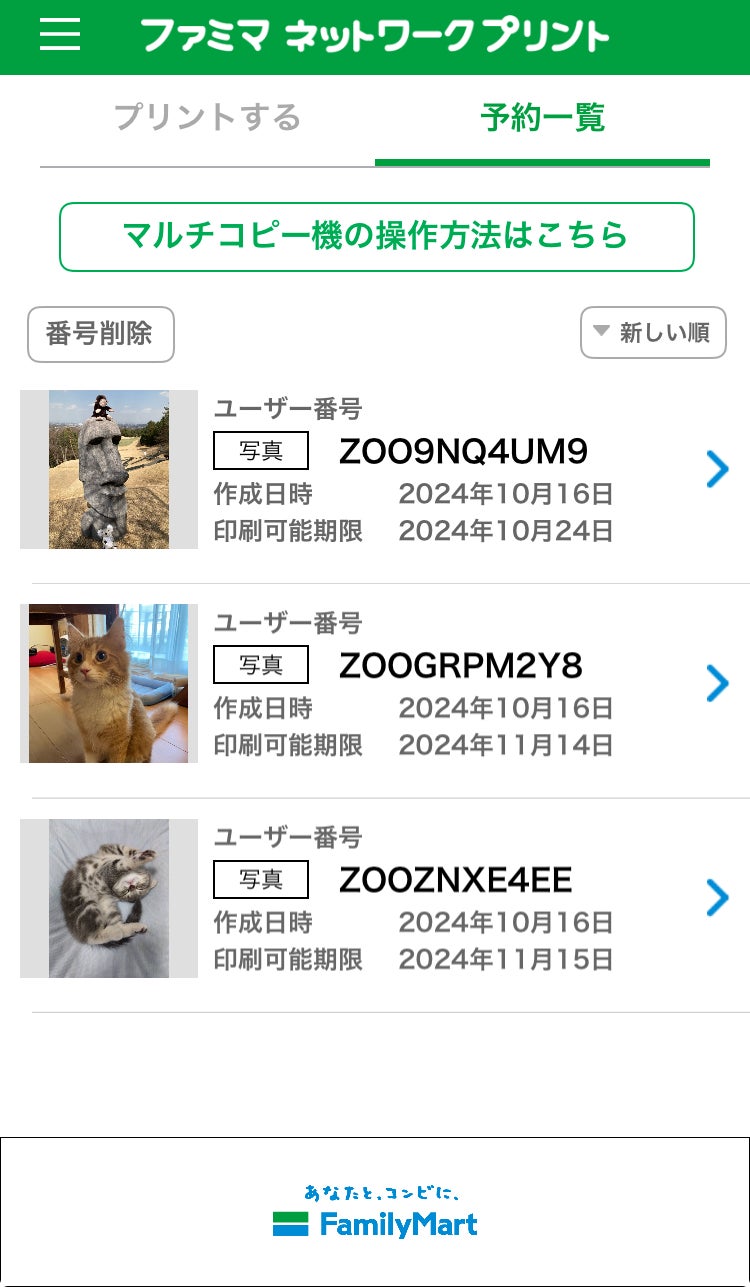Switch to the プリントする tab

coord(207,118)
